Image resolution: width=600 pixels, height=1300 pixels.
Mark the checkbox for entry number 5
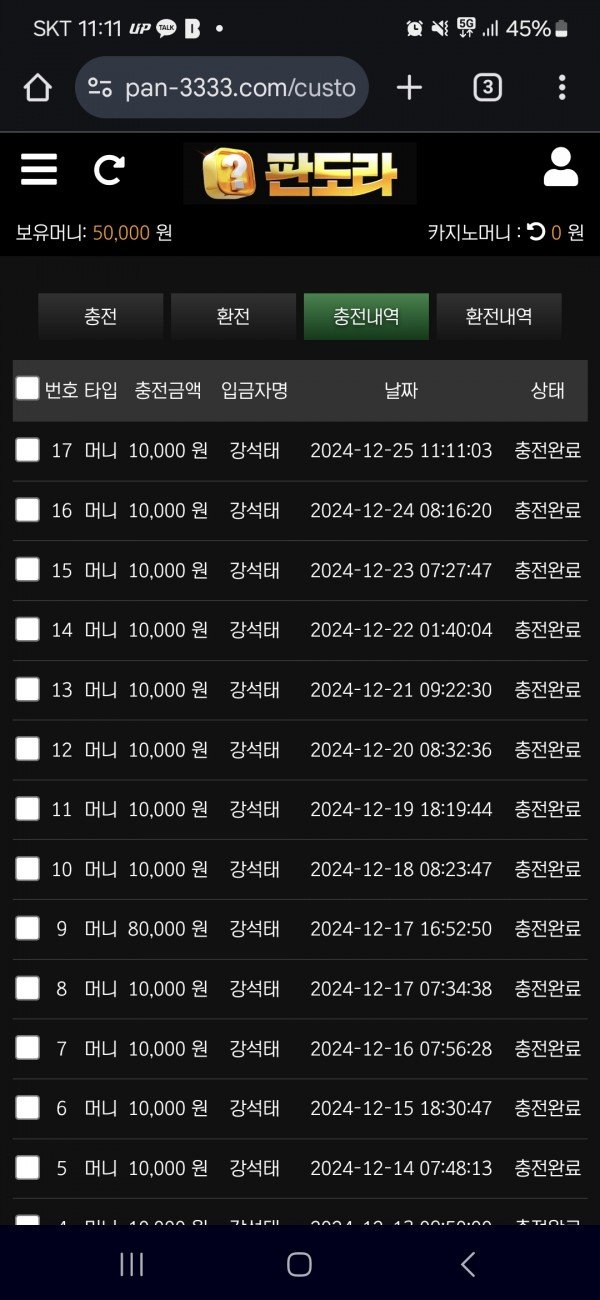[27, 1167]
